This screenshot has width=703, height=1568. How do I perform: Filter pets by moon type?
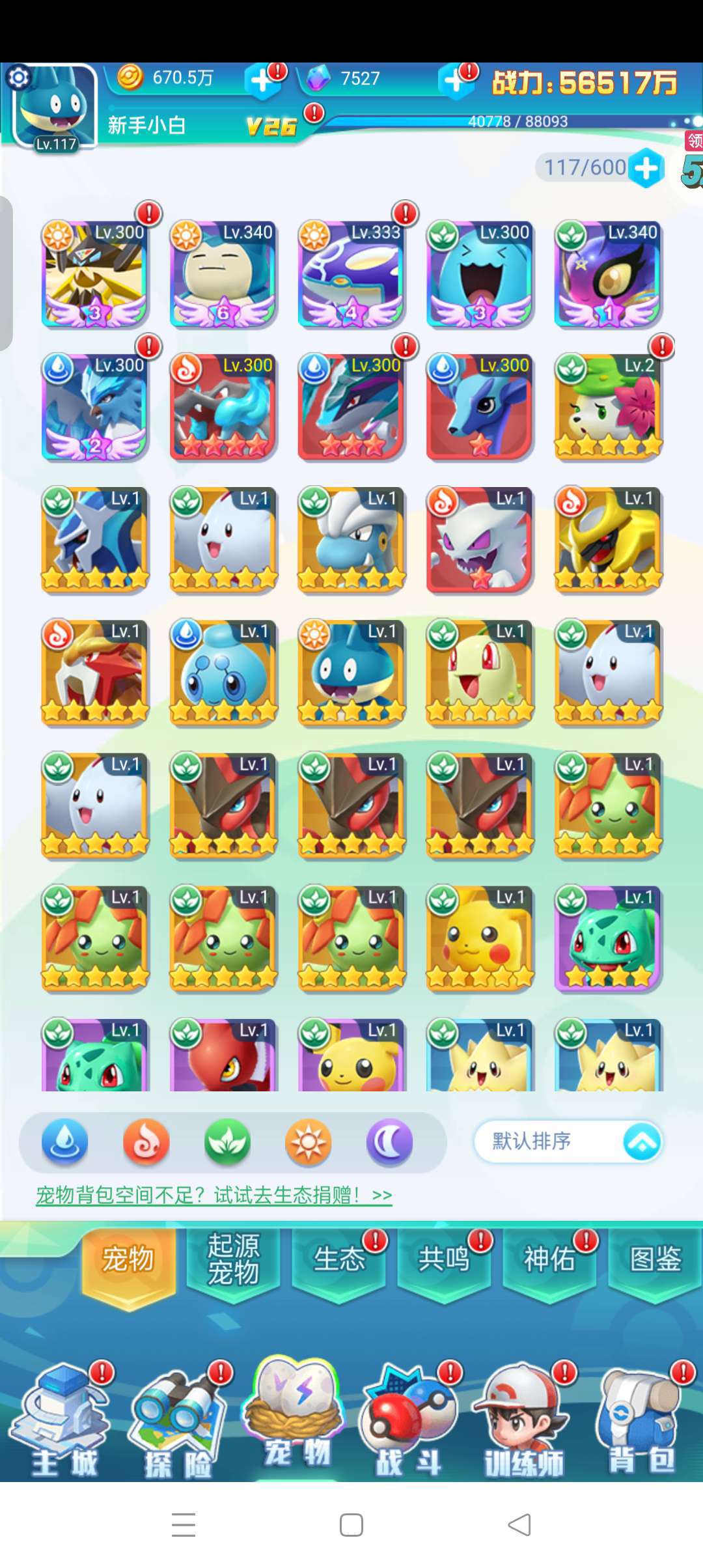coord(389,1142)
